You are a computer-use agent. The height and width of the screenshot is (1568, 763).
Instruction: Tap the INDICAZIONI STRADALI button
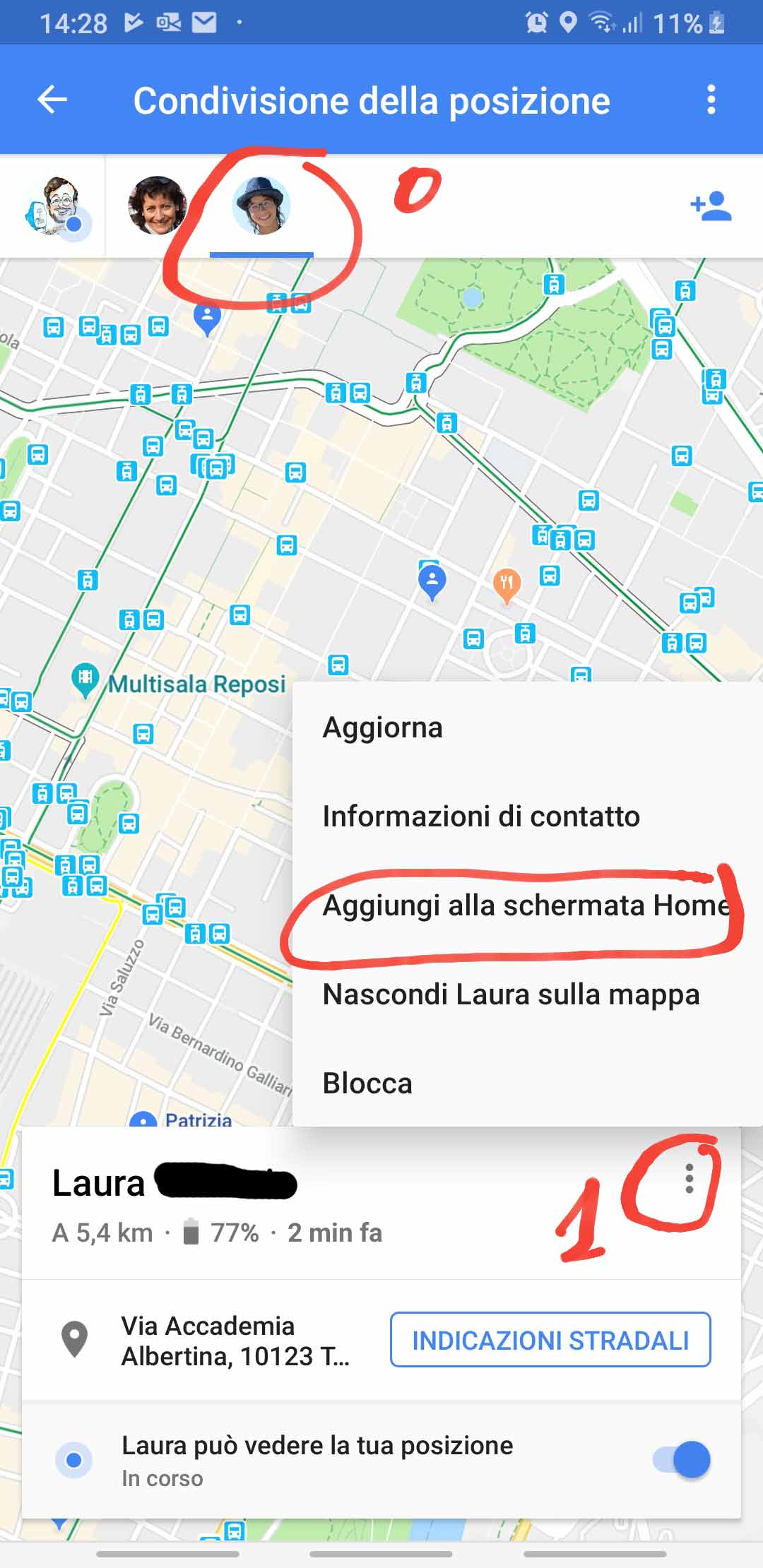550,1340
